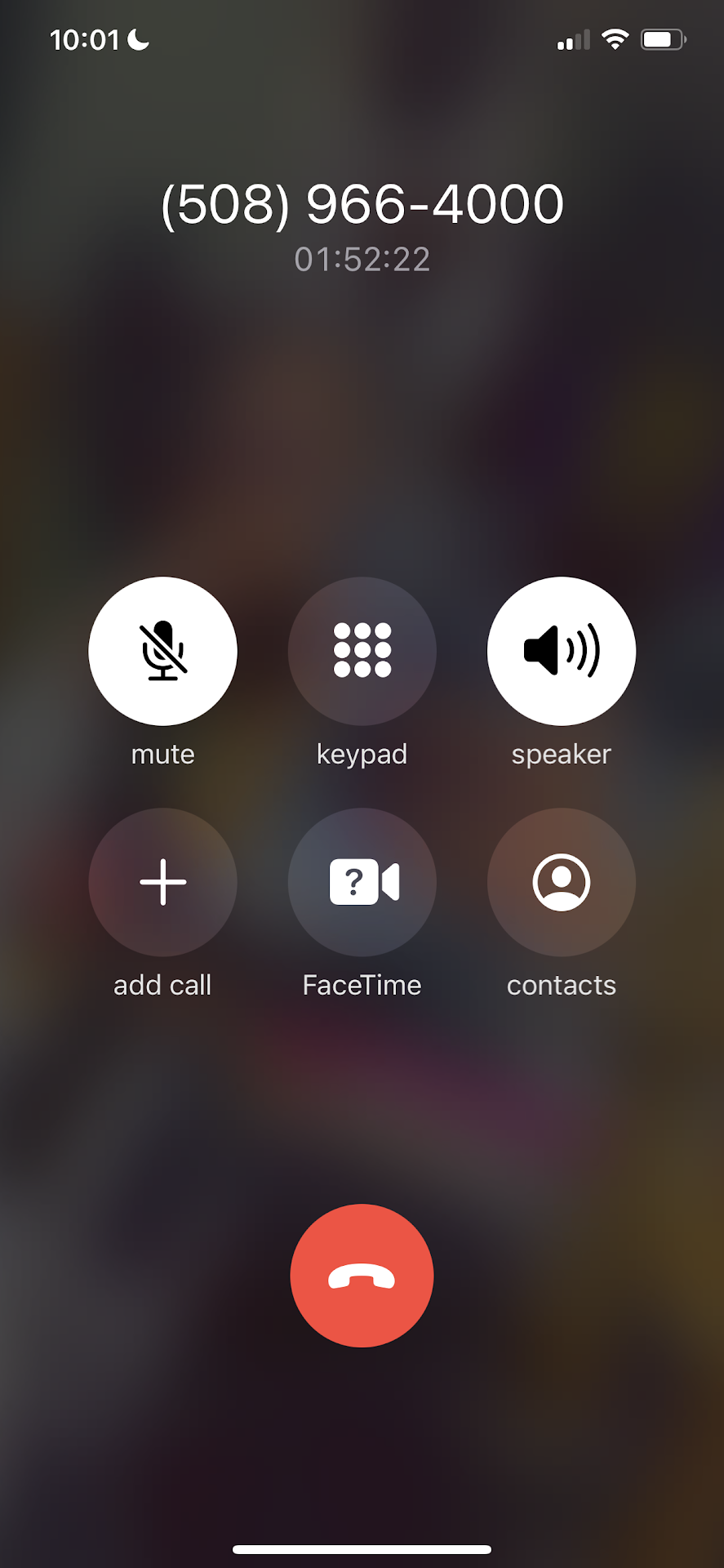724x1568 pixels.
Task: Open the call keypad
Action: pos(362,651)
